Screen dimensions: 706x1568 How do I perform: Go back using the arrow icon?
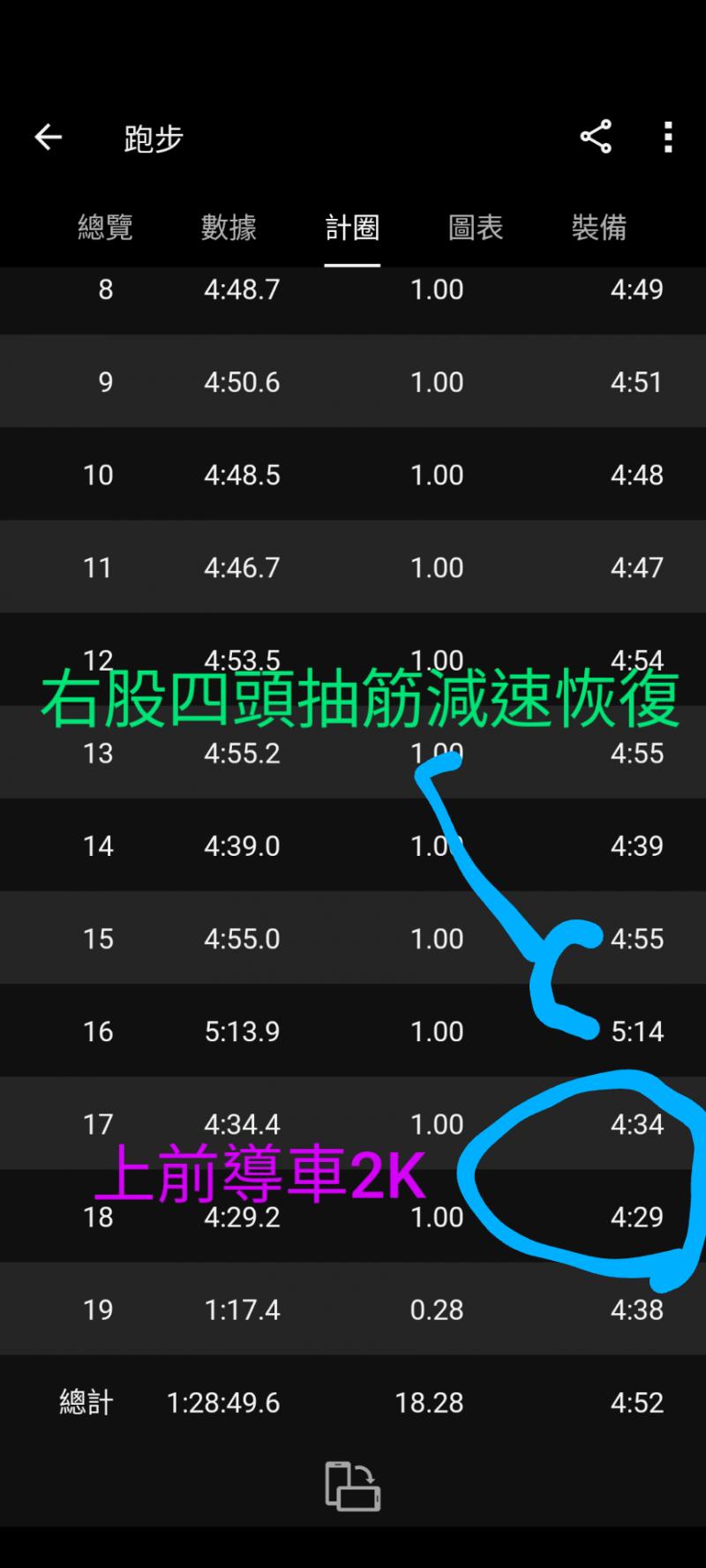pyautogui.click(x=49, y=137)
